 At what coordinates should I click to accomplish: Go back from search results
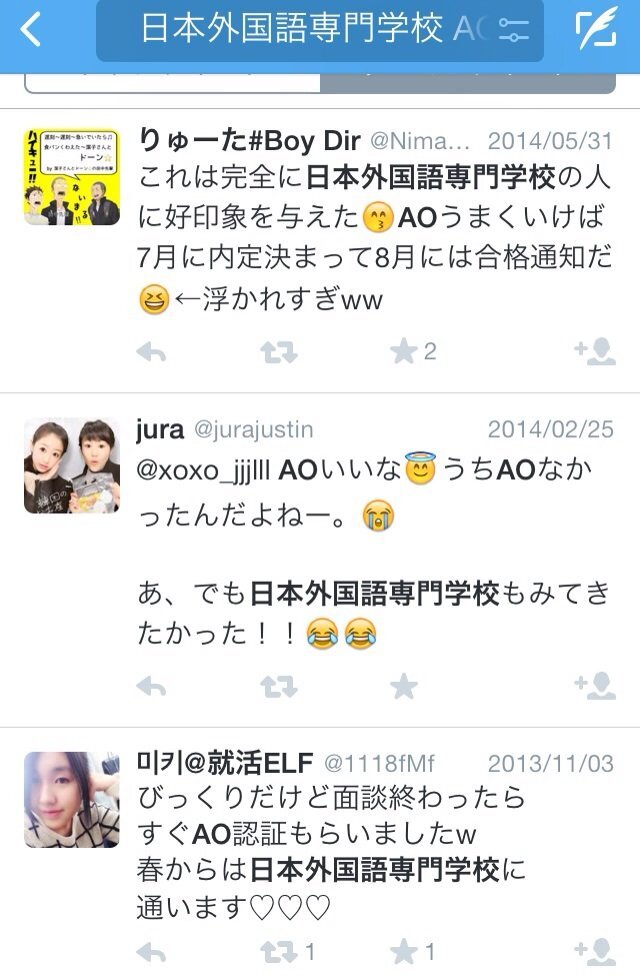tap(31, 31)
